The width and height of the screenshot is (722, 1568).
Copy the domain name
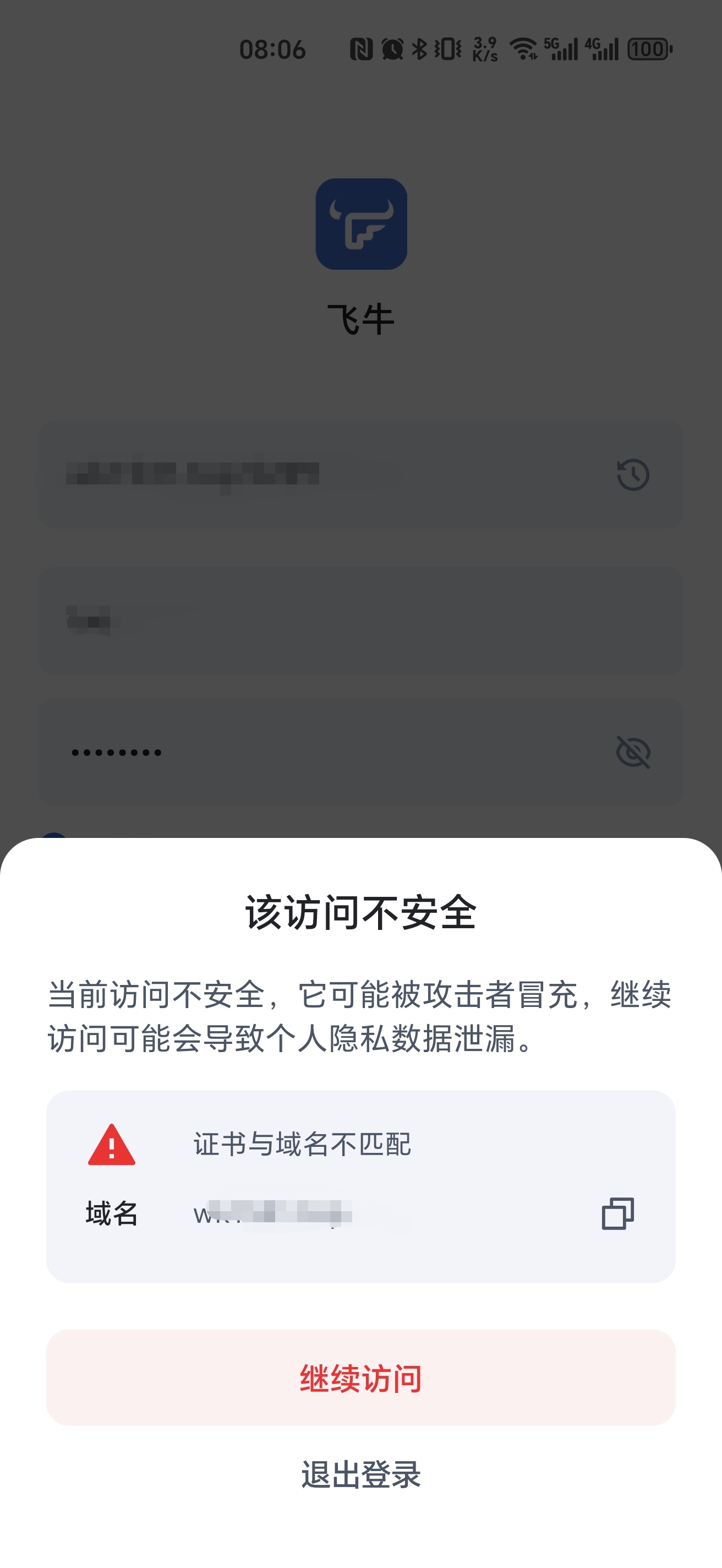tap(617, 1214)
